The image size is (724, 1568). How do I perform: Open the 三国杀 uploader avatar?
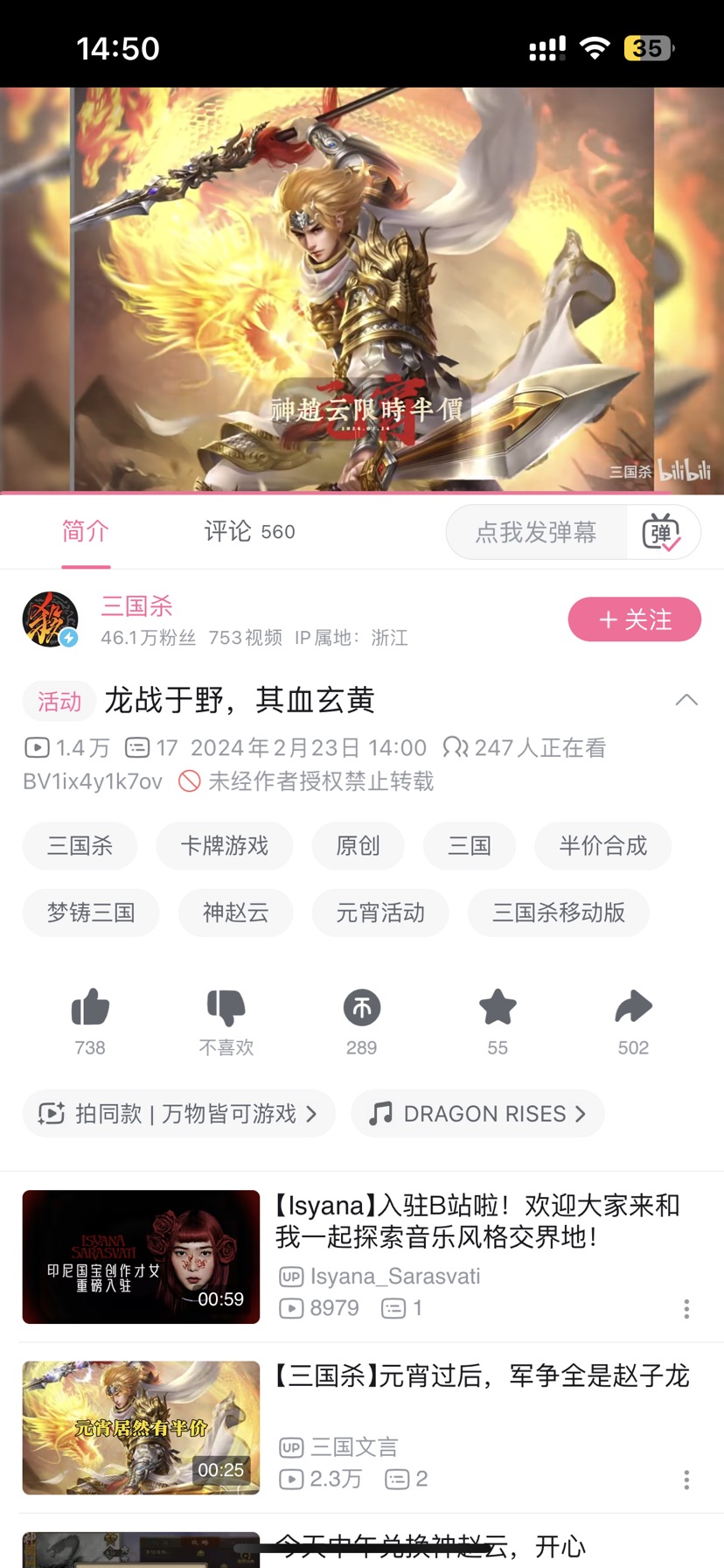[50, 619]
